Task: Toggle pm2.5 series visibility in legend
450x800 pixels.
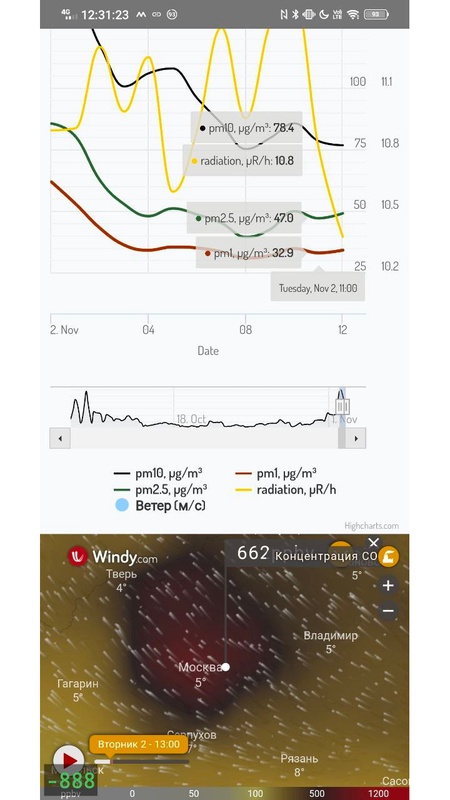Action: coord(161,490)
